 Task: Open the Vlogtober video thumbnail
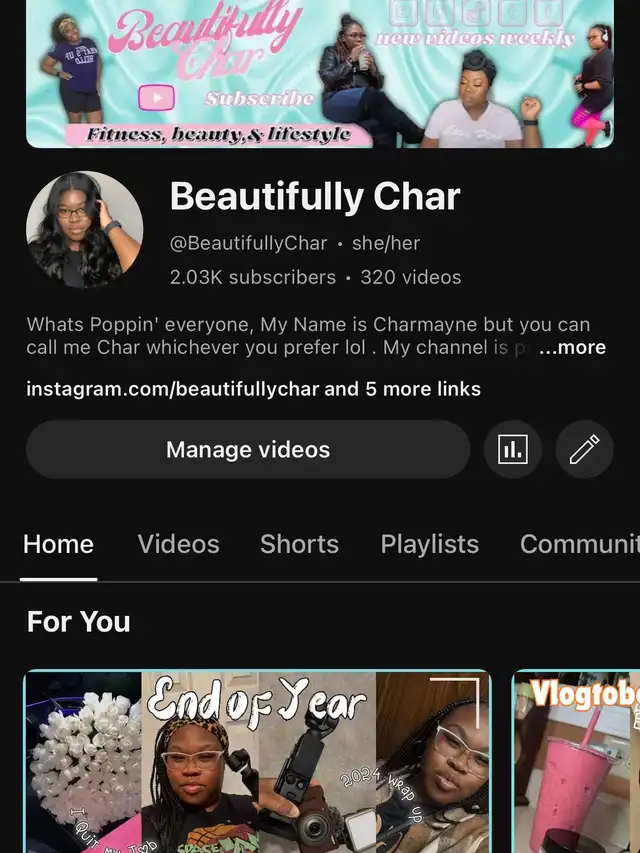pos(576,761)
